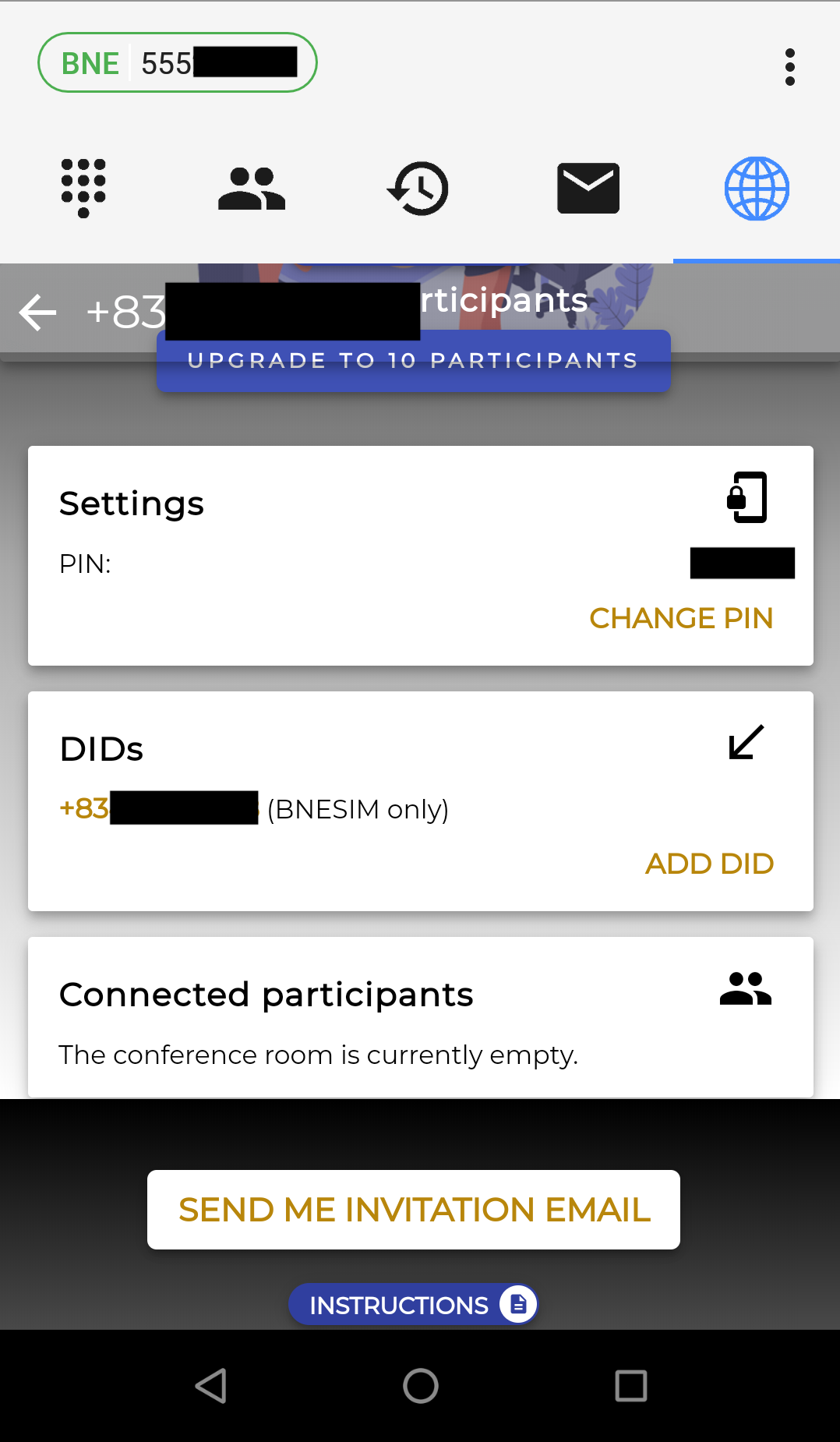
Task: Click the lock PIN icon in Settings card
Action: [744, 498]
